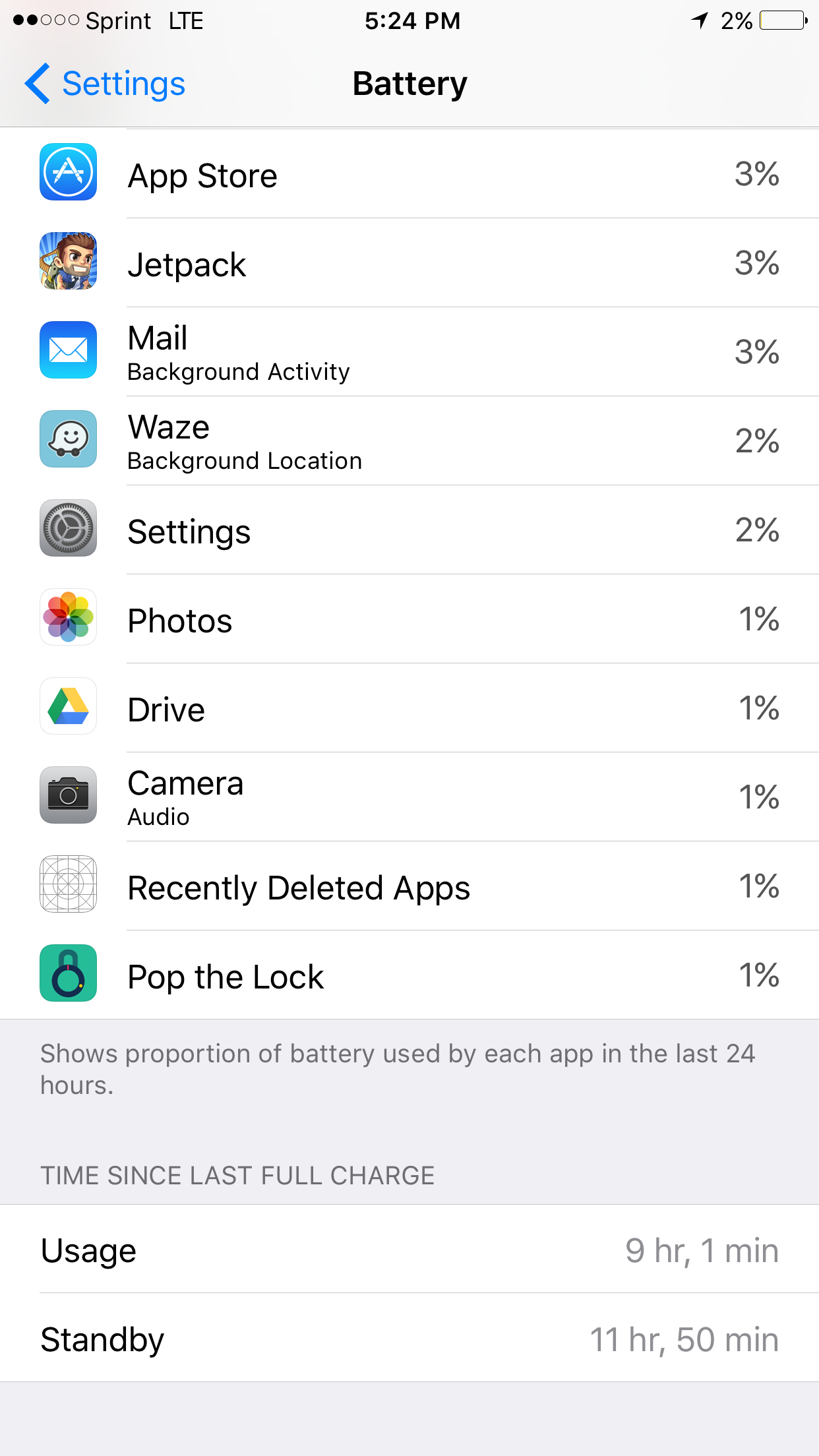Select the Jetpack battery usage row

click(409, 264)
